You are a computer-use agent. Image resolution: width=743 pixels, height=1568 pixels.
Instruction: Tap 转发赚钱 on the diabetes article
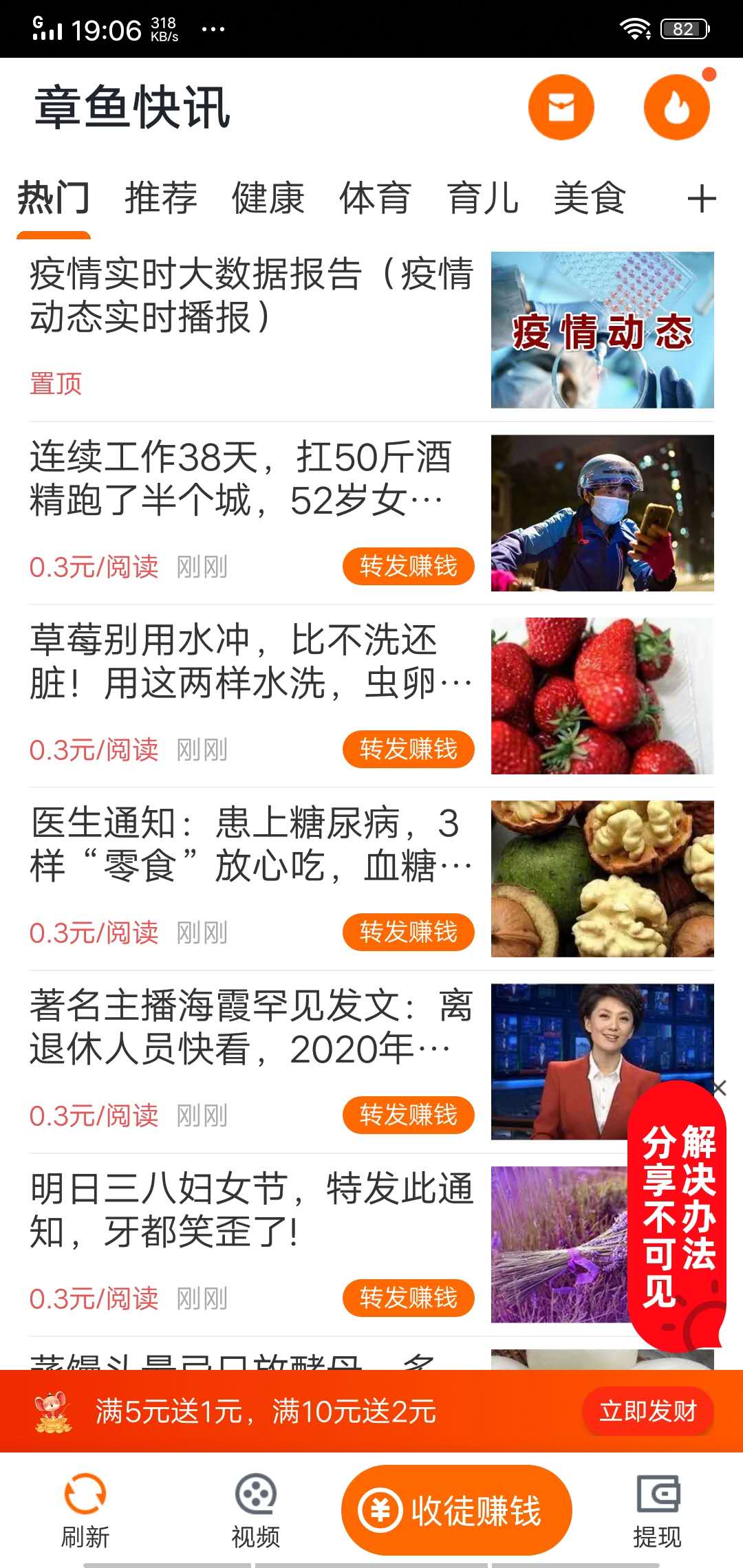[407, 933]
